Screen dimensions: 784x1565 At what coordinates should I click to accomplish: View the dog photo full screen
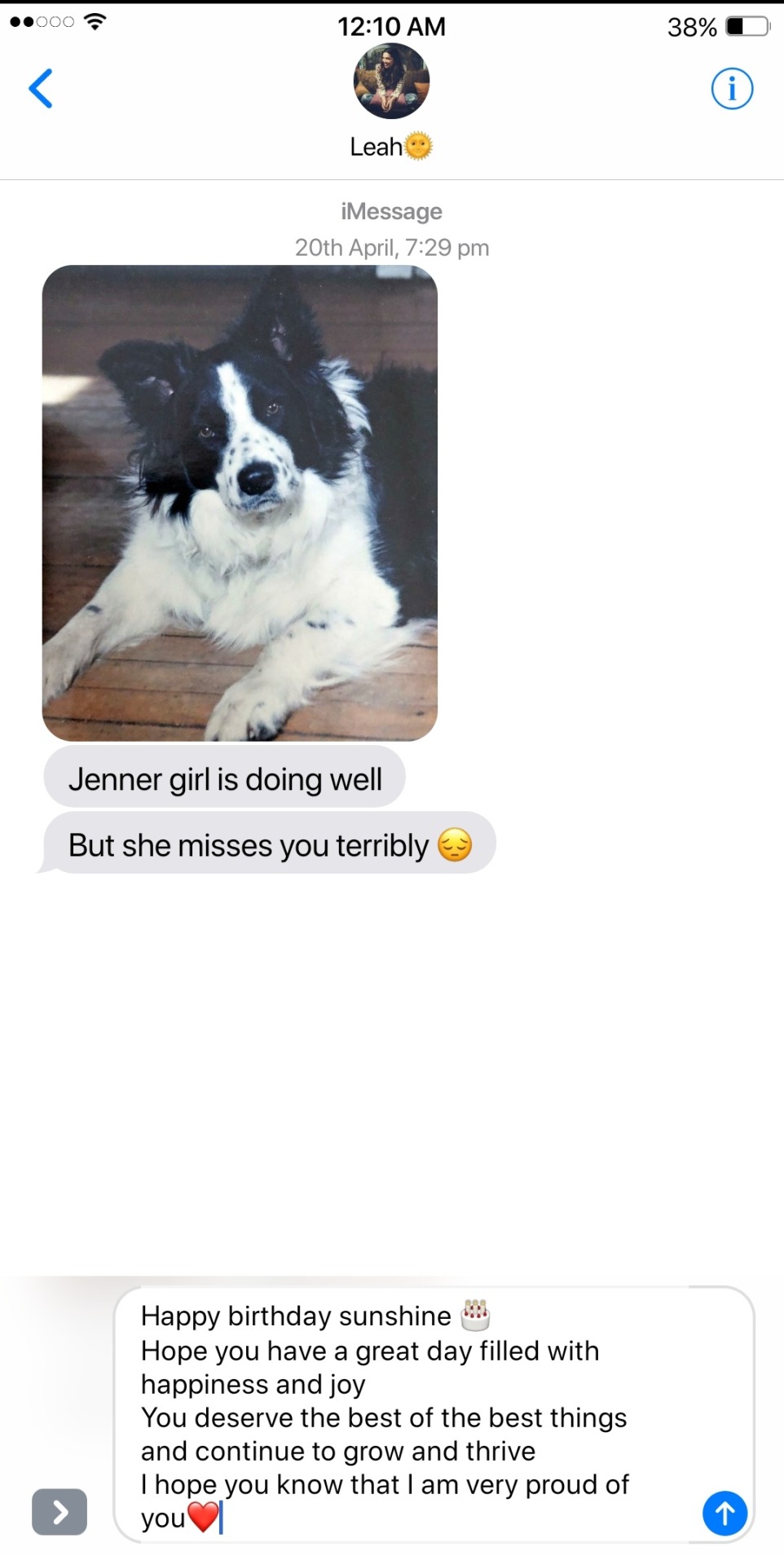click(x=240, y=503)
